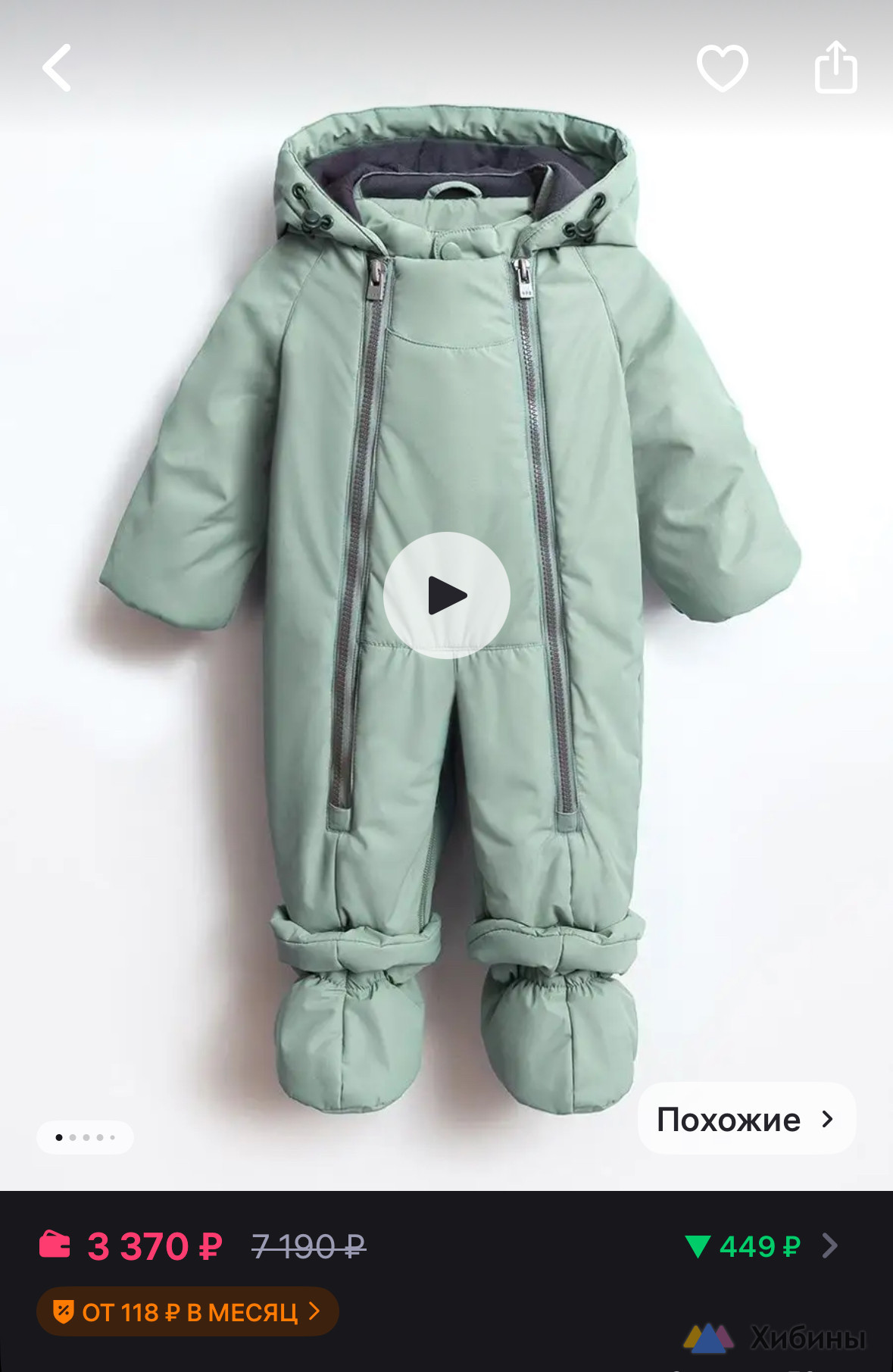
Task: Open the price drop 449 ₽ details
Action: click(x=760, y=1246)
